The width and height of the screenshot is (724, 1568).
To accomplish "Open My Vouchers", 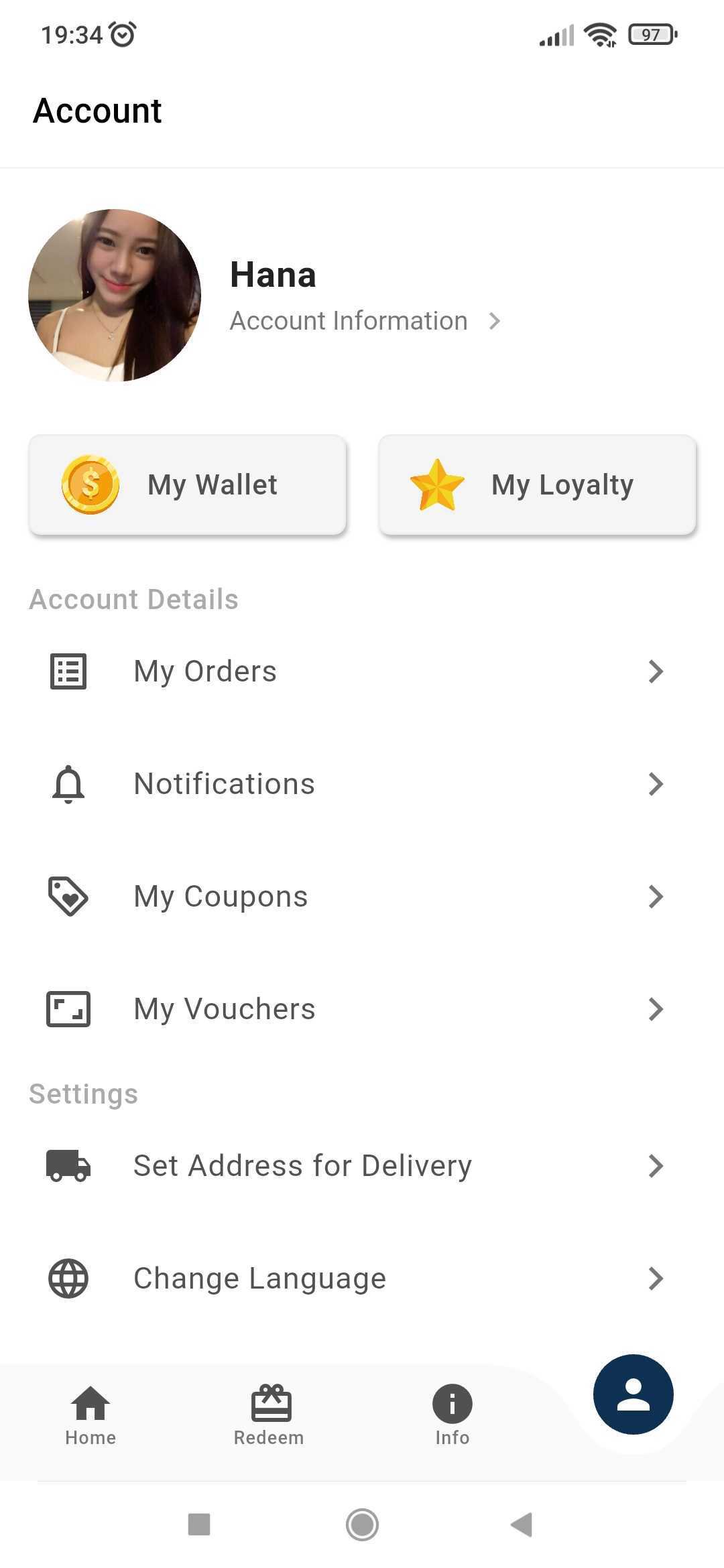I will (x=362, y=1009).
